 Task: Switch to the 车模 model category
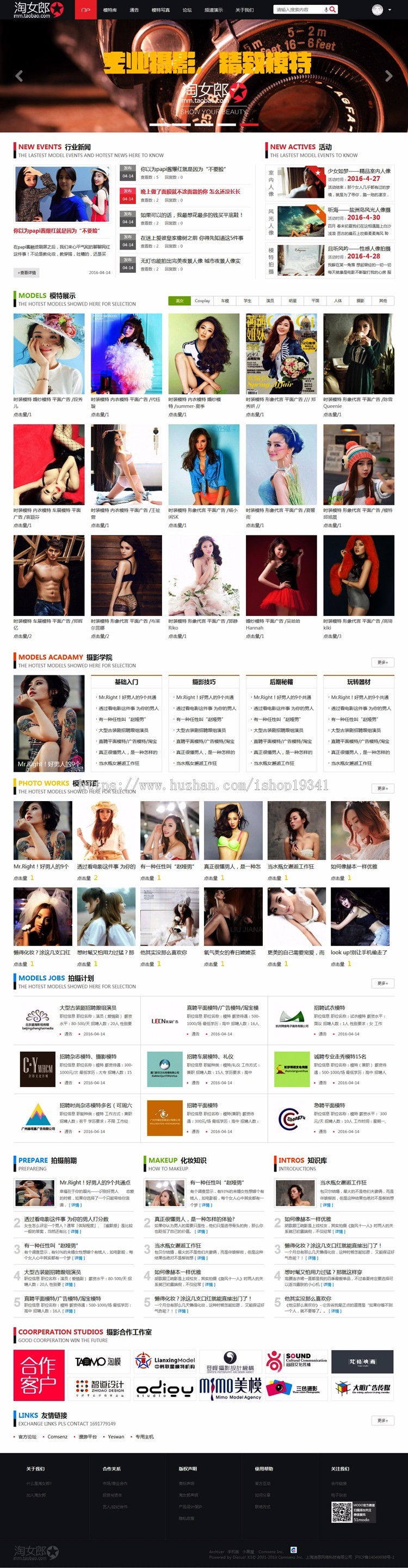[225, 301]
